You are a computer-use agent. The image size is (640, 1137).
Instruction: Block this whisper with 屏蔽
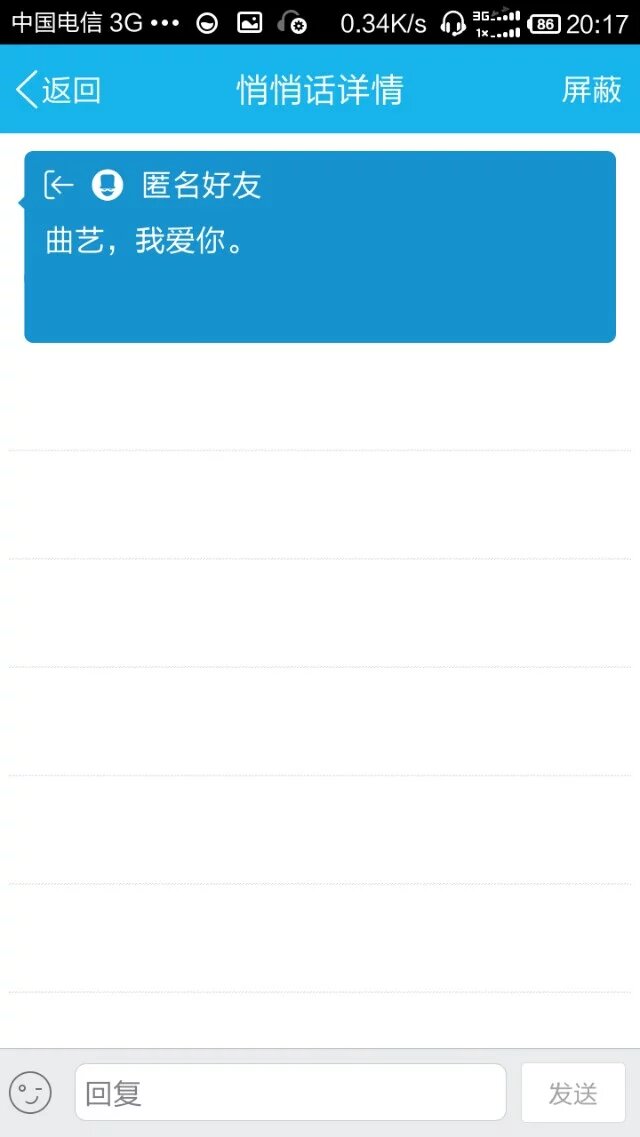[x=591, y=90]
